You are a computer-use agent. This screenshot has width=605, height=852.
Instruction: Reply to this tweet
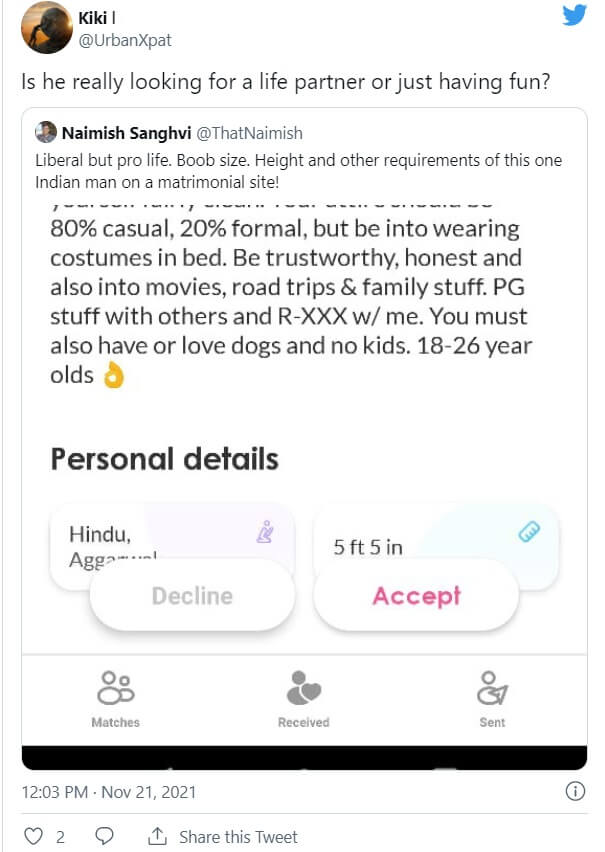105,836
